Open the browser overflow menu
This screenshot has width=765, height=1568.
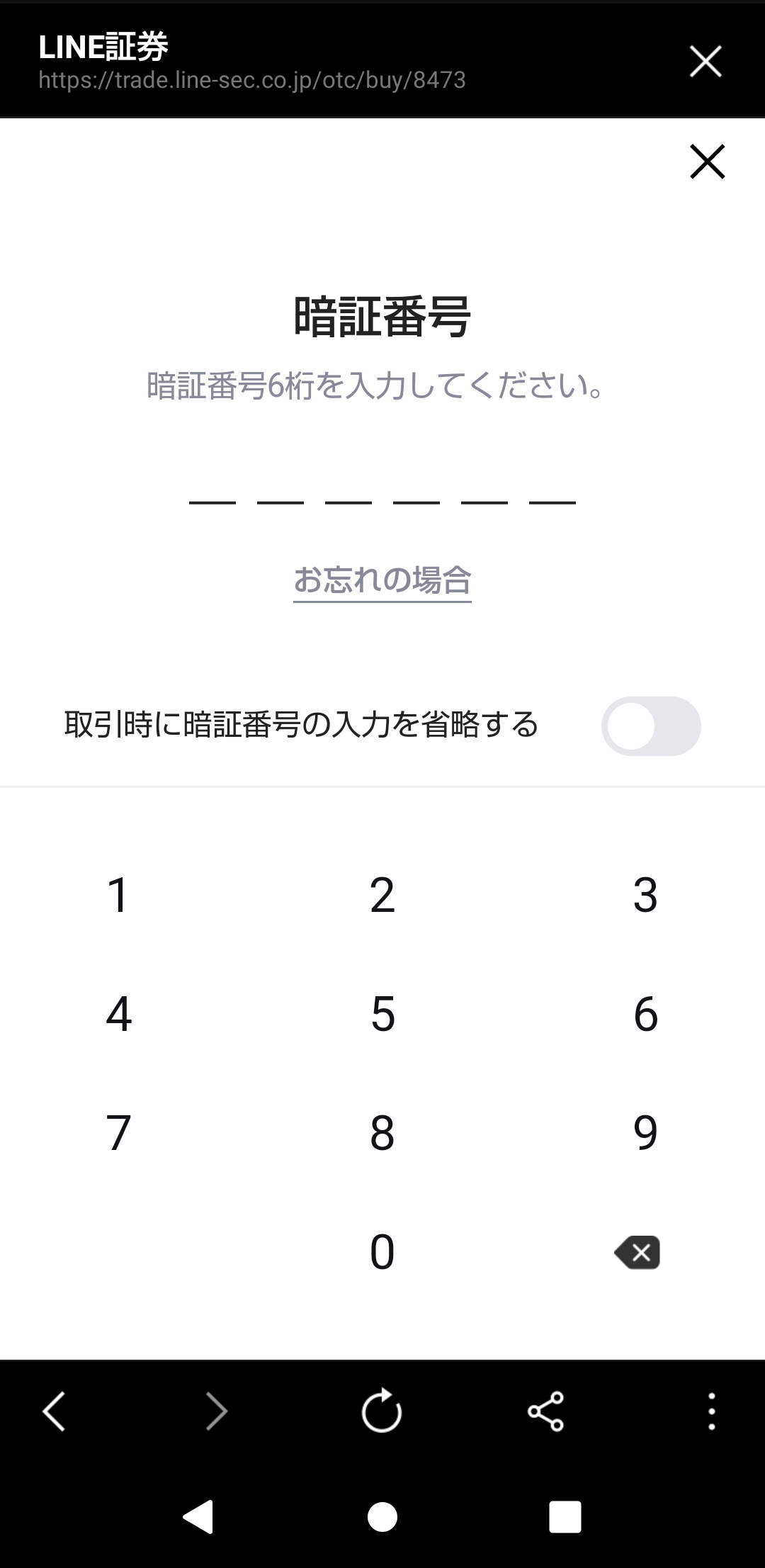[x=711, y=1411]
